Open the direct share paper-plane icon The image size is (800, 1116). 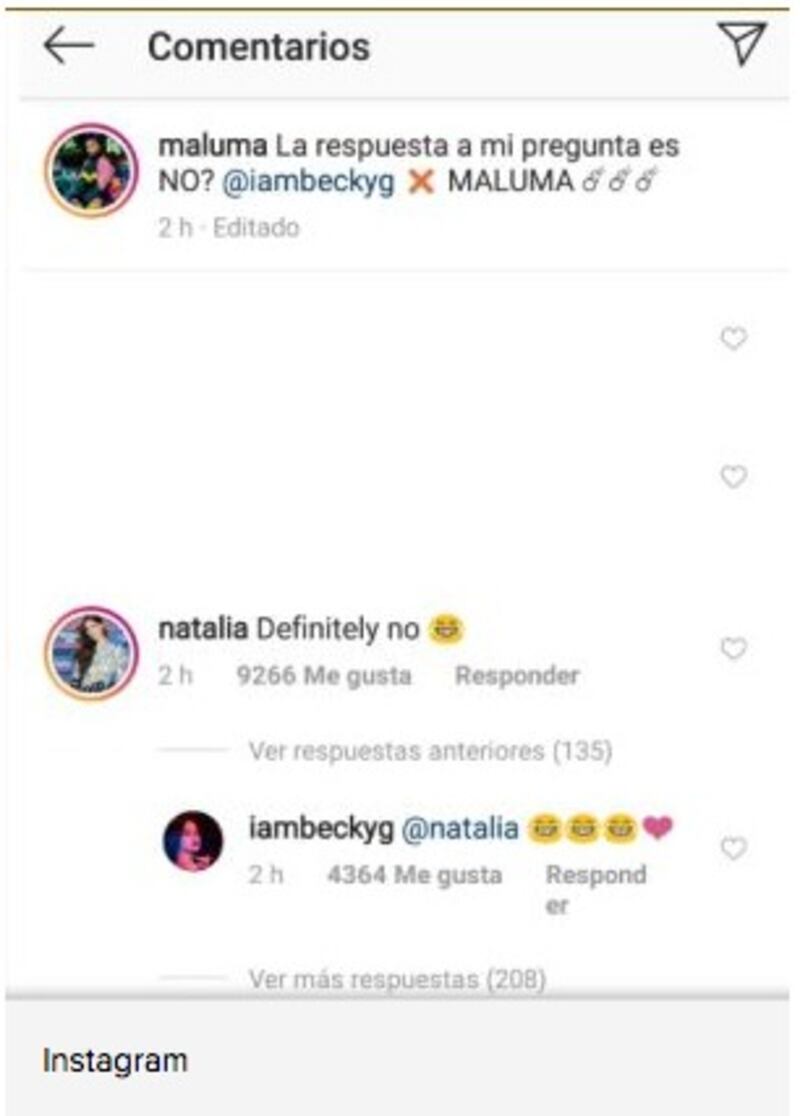pyautogui.click(x=742, y=44)
